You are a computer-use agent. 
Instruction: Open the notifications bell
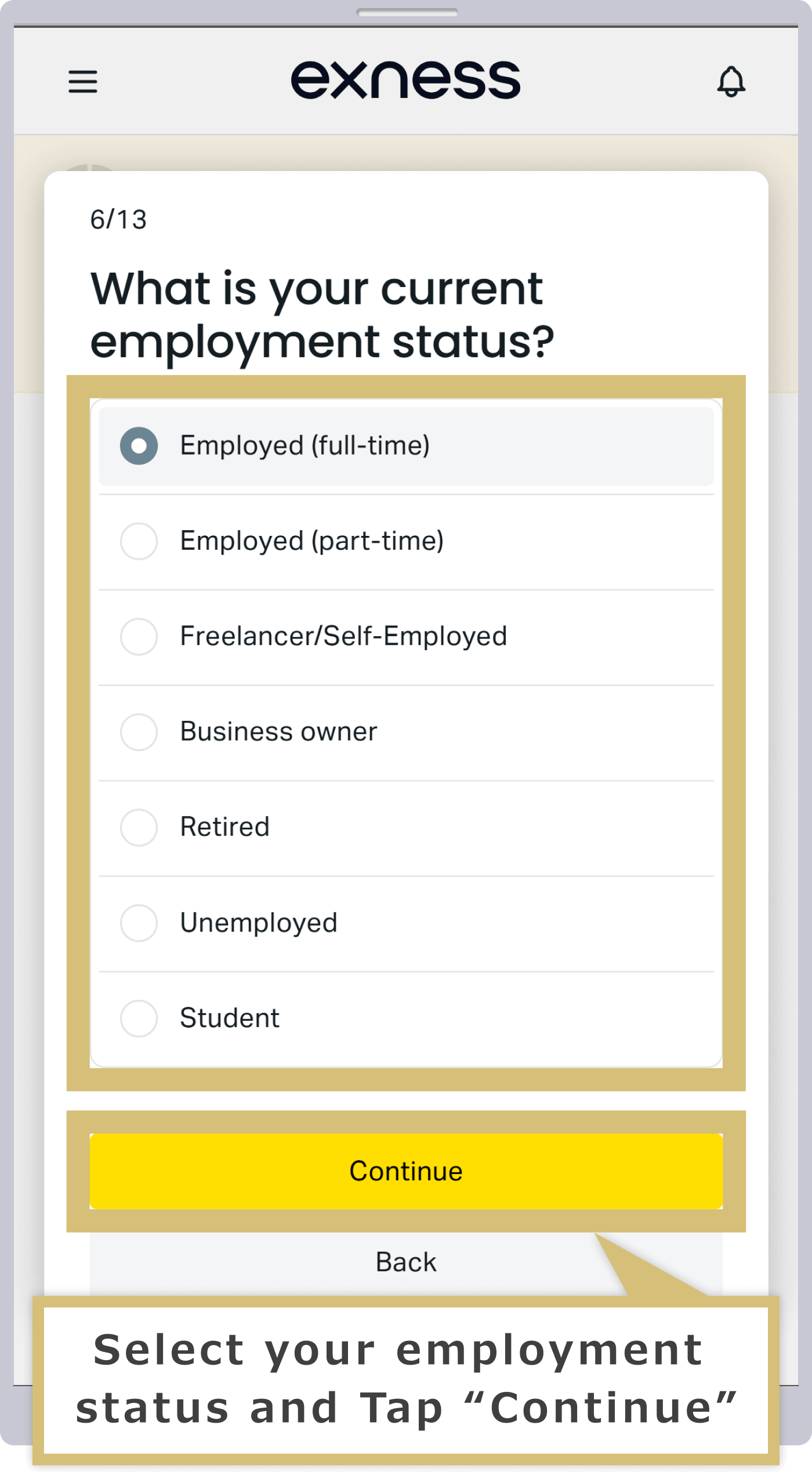pyautogui.click(x=731, y=81)
